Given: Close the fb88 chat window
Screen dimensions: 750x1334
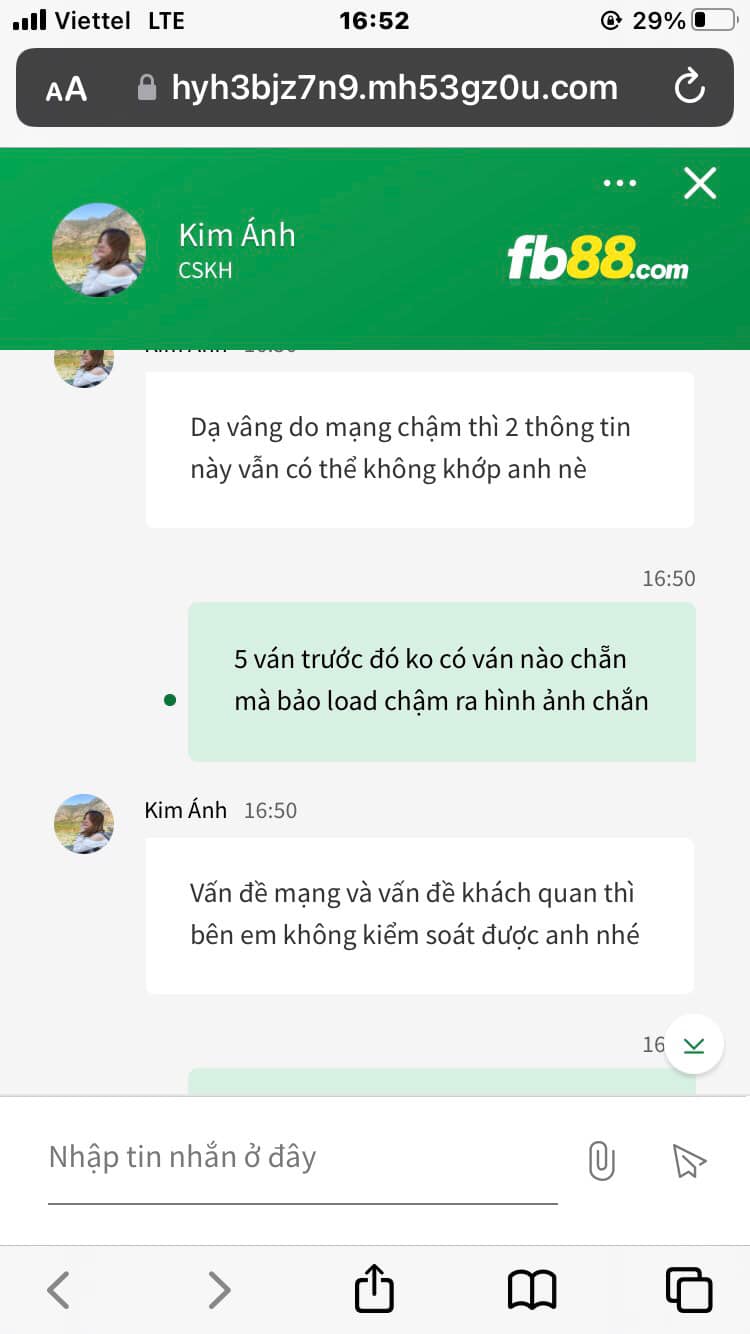Looking at the screenshot, I should [700, 183].
